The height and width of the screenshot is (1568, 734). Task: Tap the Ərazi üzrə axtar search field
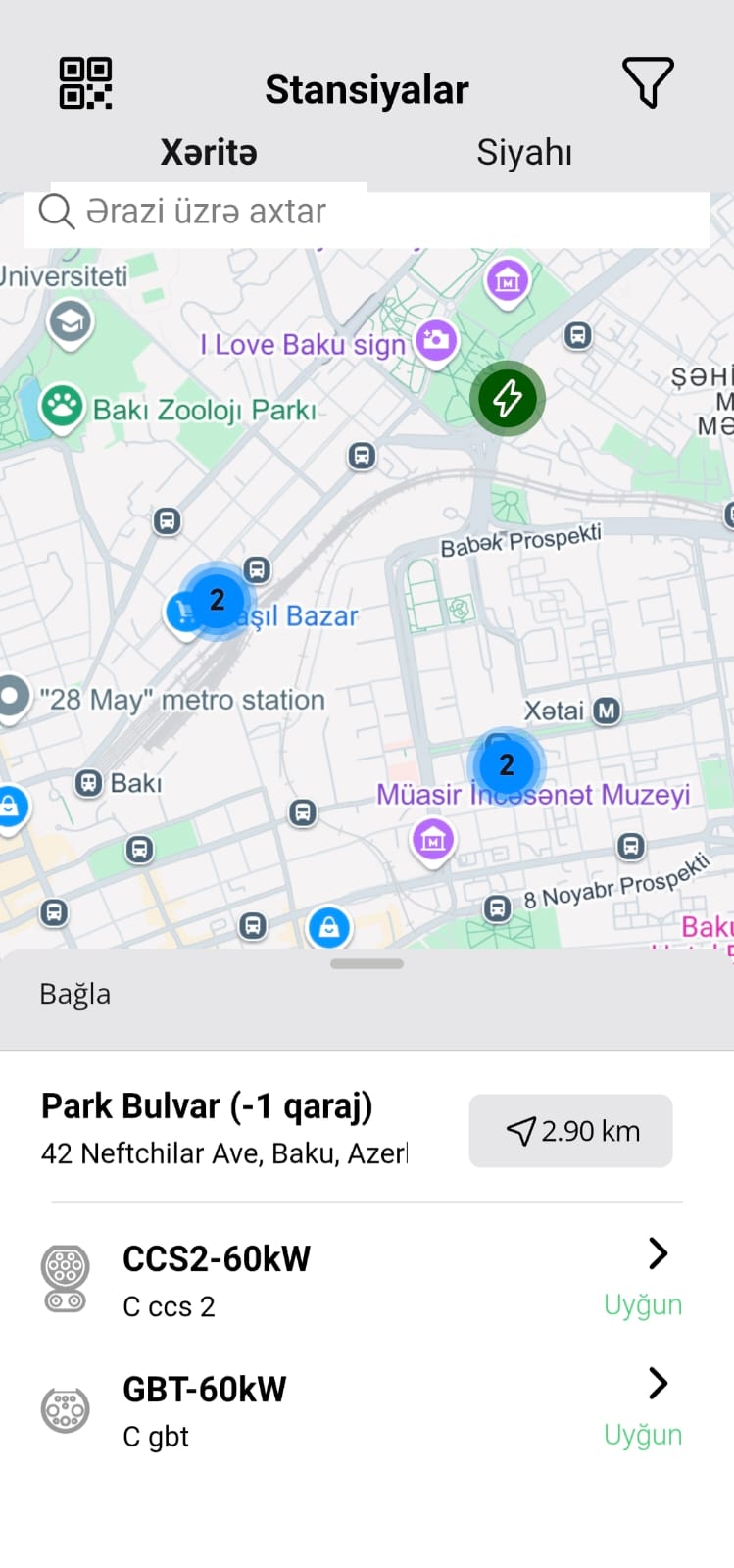tap(367, 212)
